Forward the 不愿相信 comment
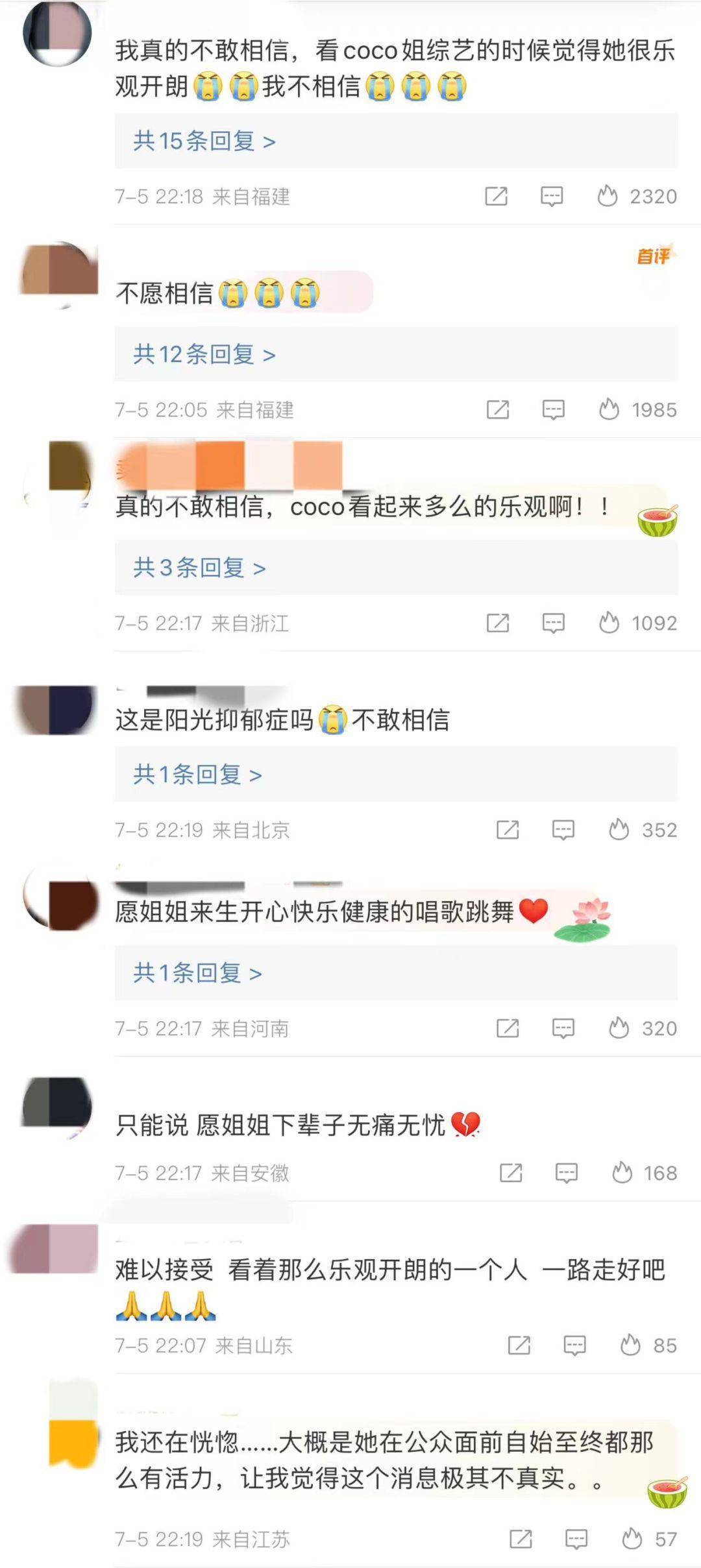 coord(498,409)
